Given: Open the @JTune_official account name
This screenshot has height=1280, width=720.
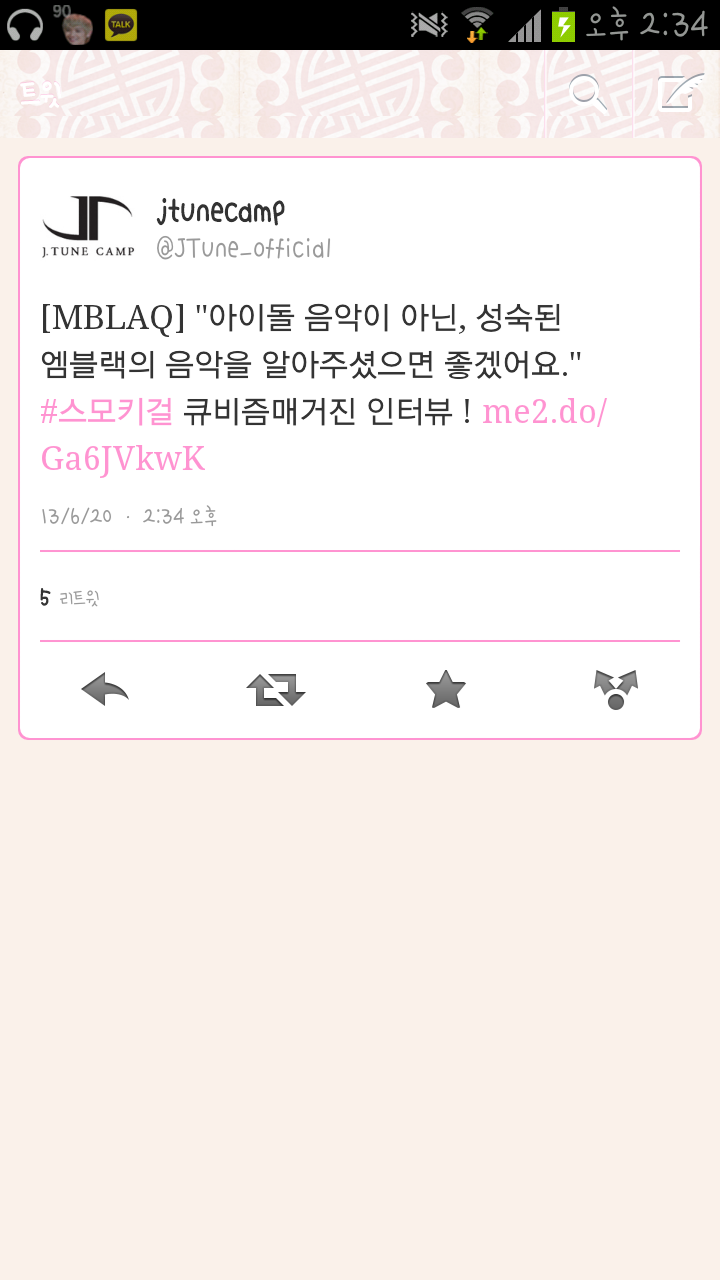Looking at the screenshot, I should point(243,248).
